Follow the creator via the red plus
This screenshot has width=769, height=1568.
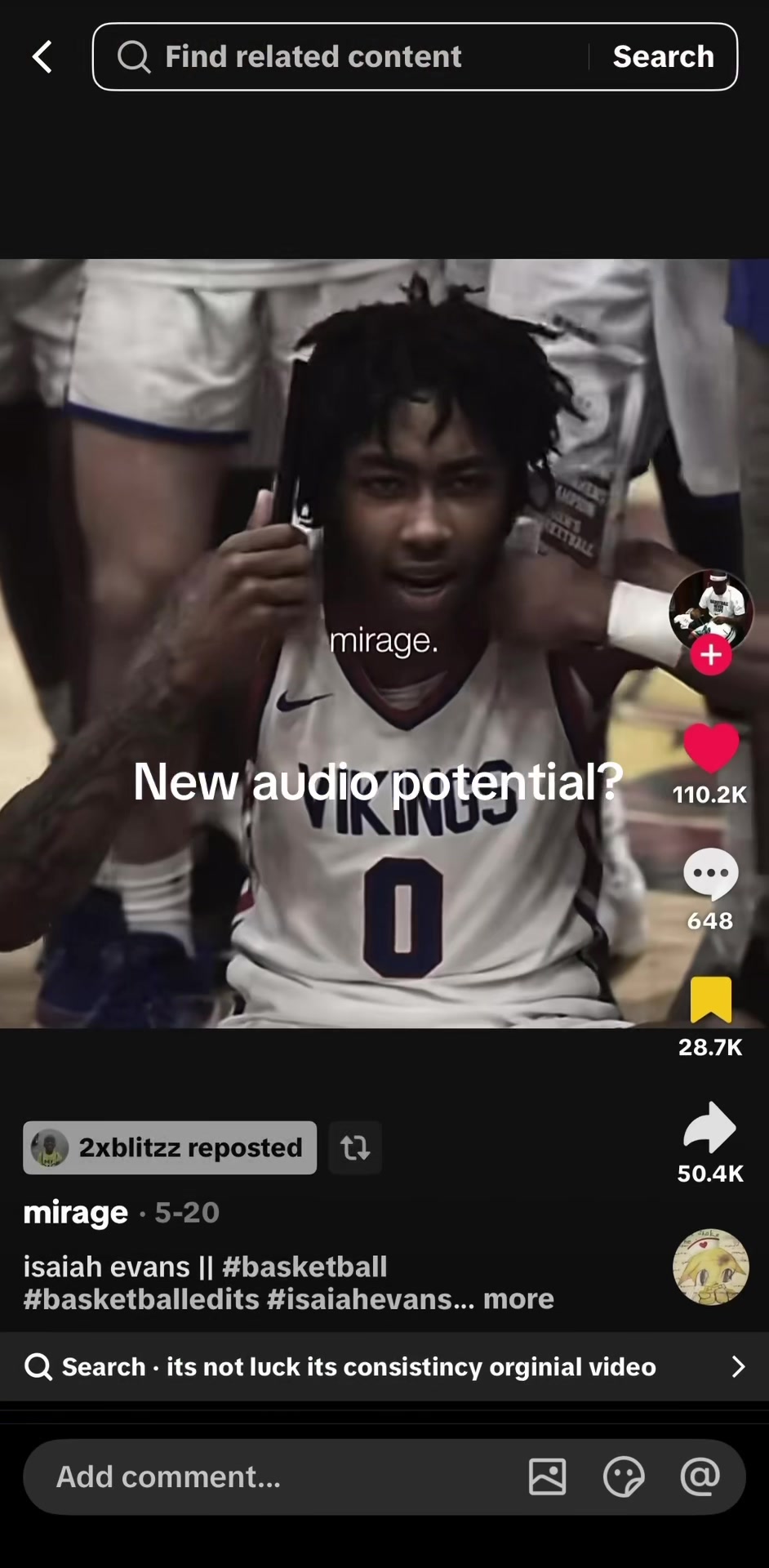click(711, 655)
